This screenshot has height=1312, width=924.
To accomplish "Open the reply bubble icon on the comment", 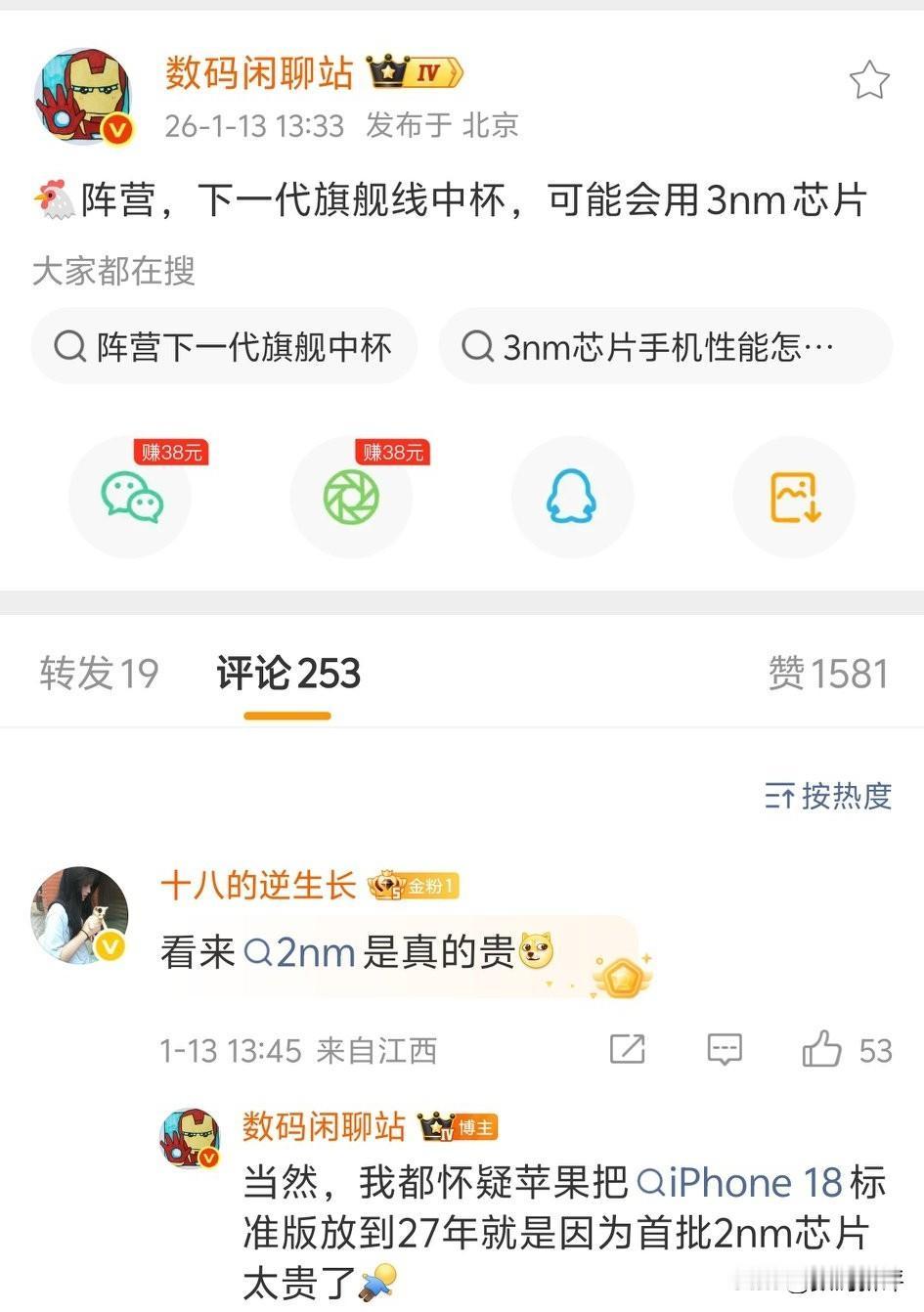I will (x=725, y=1049).
